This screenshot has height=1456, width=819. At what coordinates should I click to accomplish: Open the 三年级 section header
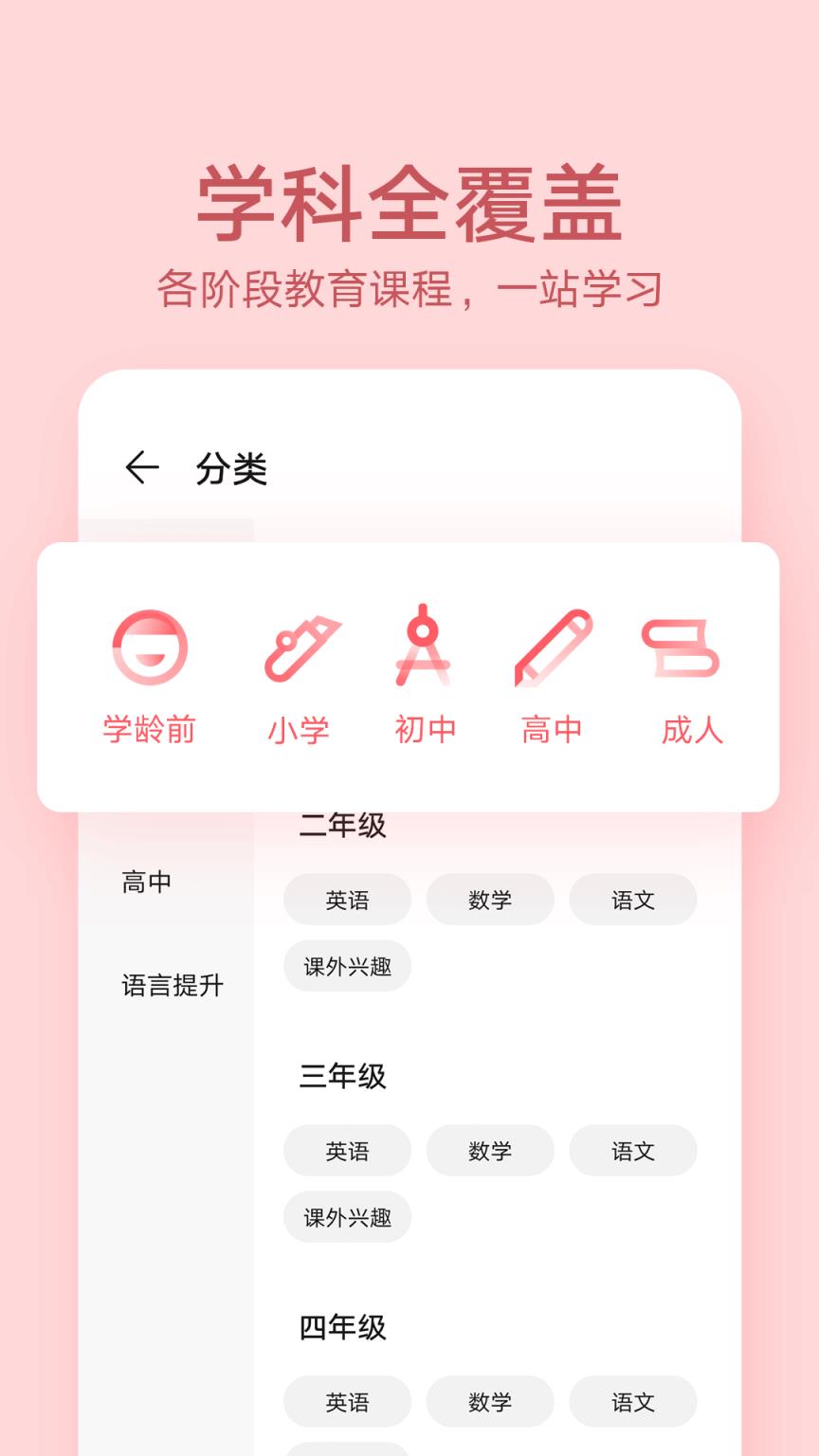344,1076
